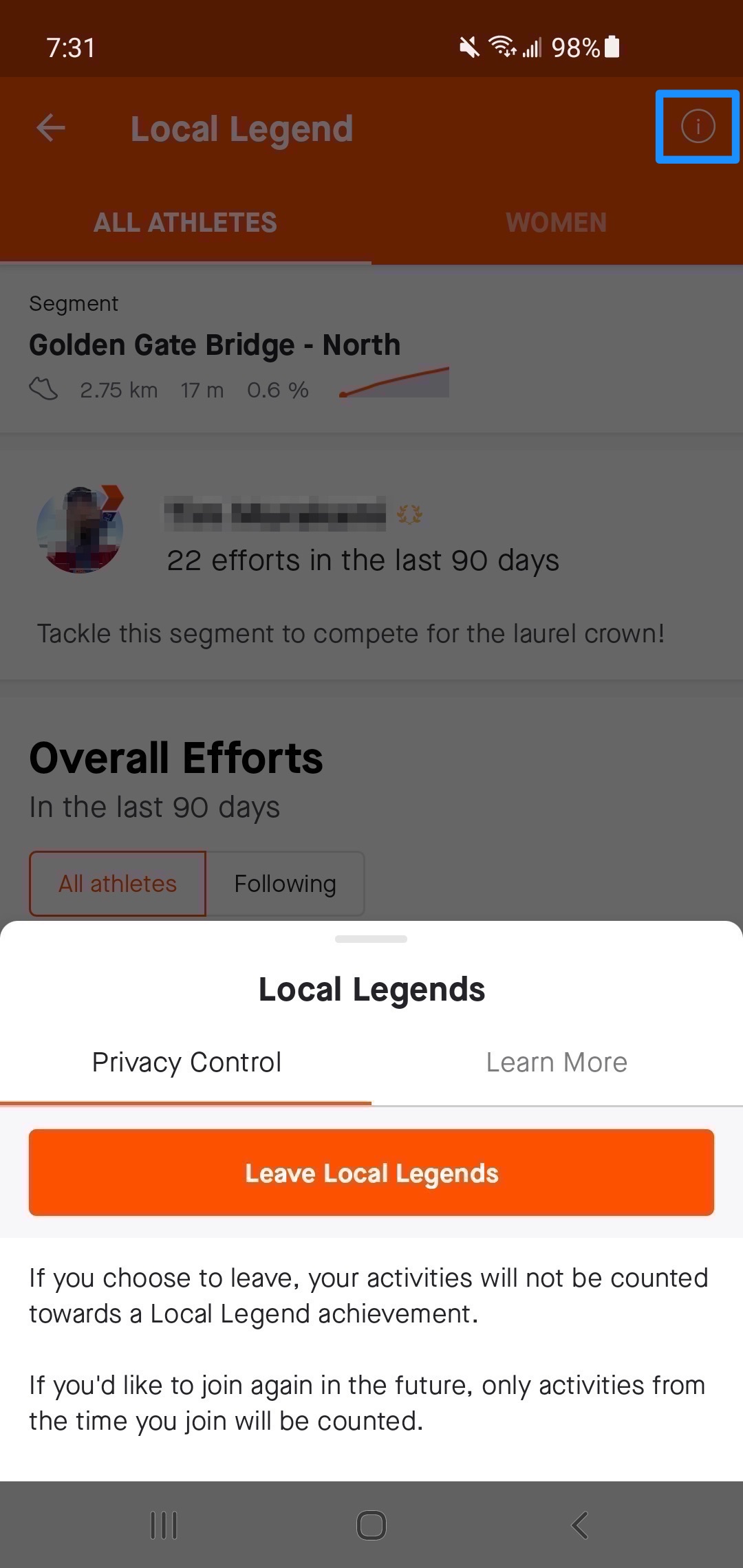Switch to the Learn More tab
Viewport: 743px width, 1568px height.
[x=557, y=1063]
